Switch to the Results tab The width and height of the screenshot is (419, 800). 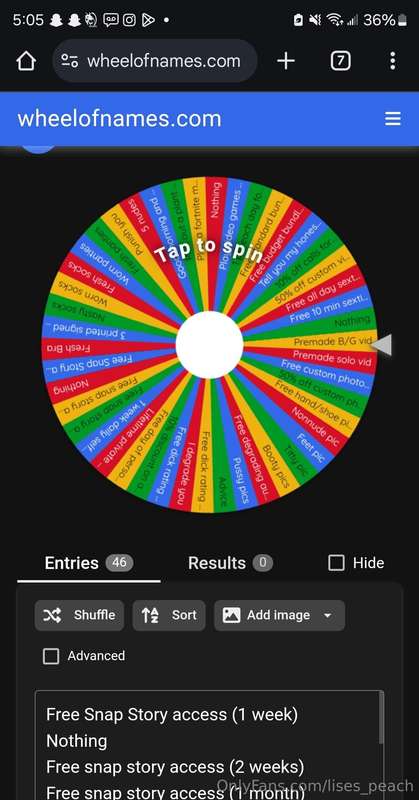pyautogui.click(x=230, y=563)
